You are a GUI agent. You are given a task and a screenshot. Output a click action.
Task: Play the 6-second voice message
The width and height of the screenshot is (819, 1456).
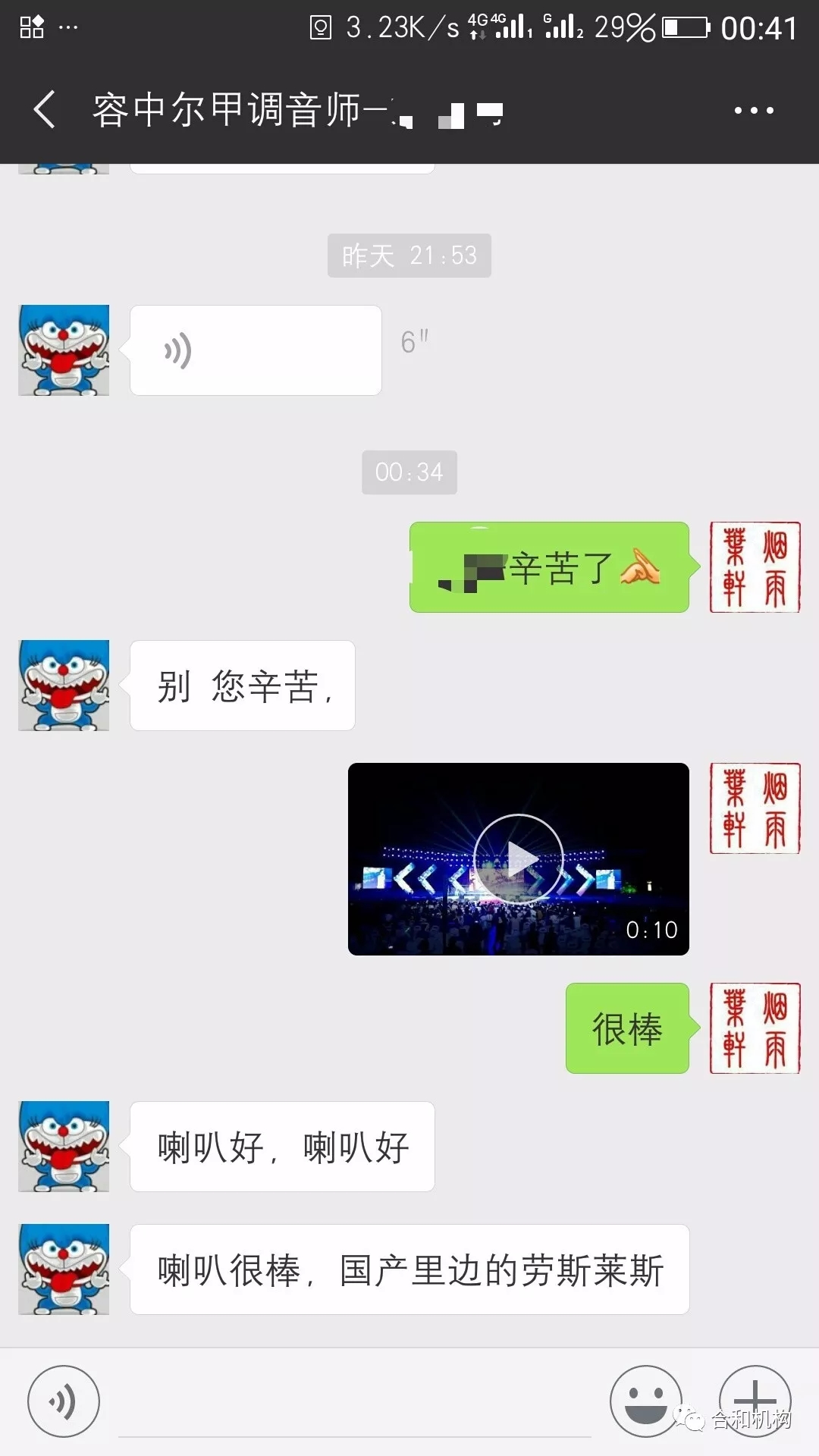click(x=255, y=350)
